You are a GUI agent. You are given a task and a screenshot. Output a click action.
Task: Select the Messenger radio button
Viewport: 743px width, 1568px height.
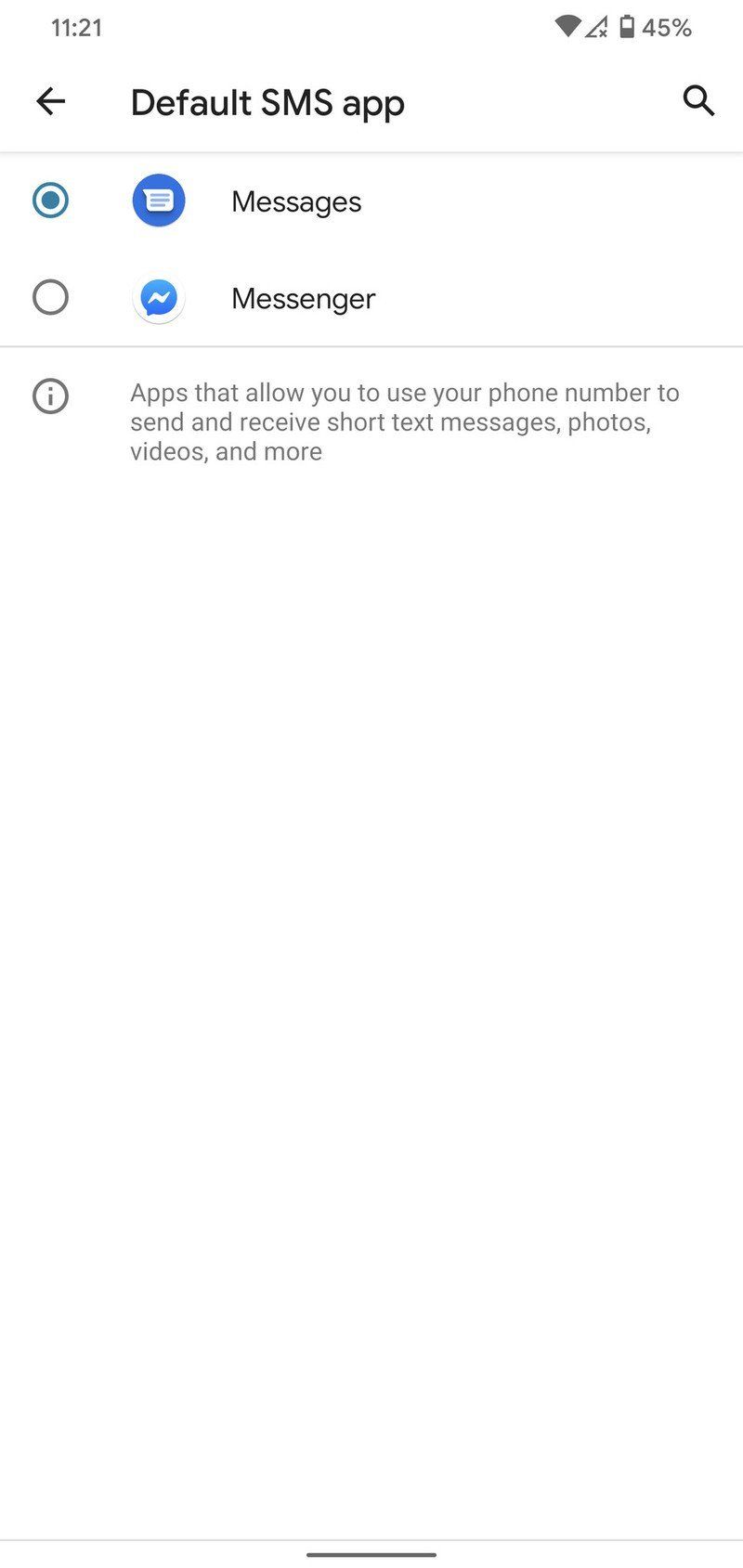click(x=50, y=298)
